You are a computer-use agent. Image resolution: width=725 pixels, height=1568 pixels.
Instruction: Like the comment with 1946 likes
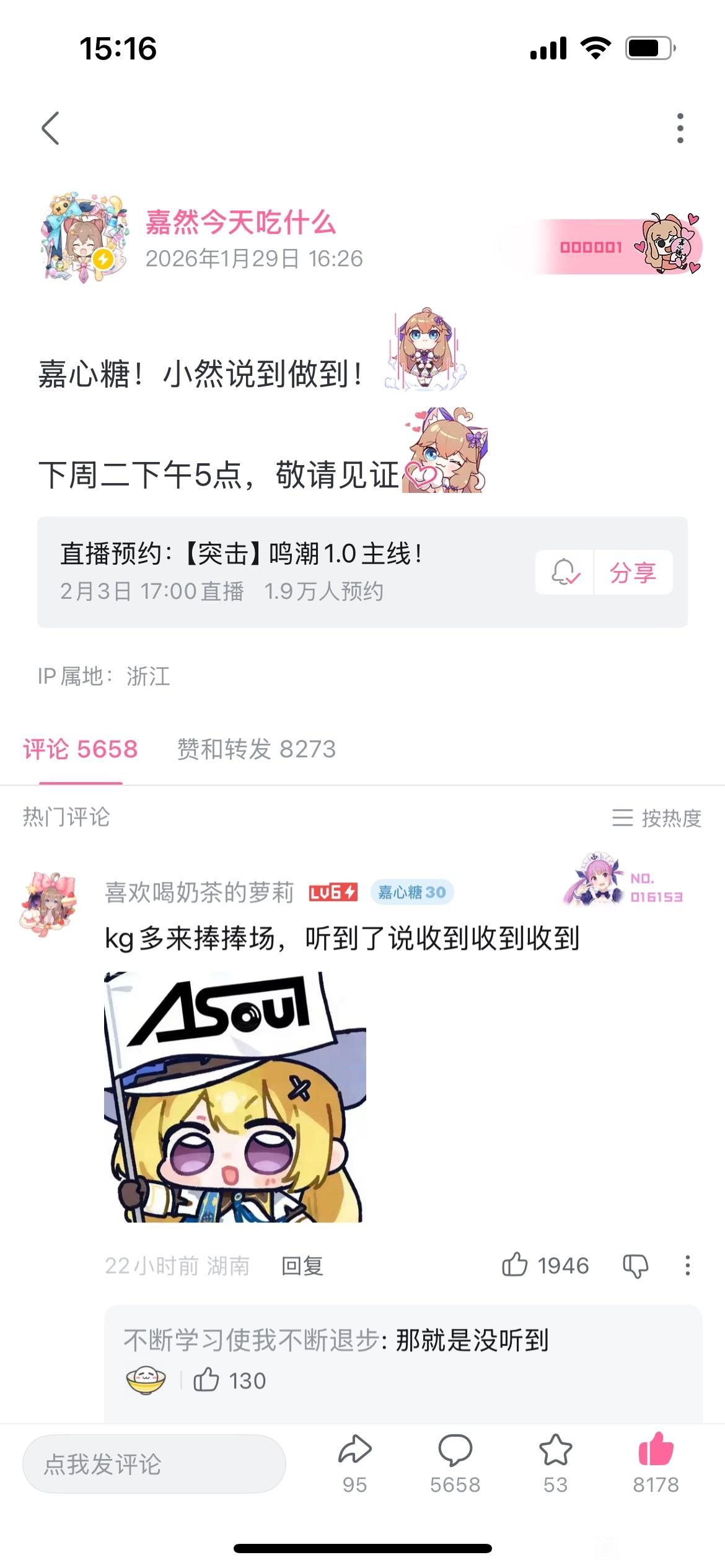click(515, 1265)
